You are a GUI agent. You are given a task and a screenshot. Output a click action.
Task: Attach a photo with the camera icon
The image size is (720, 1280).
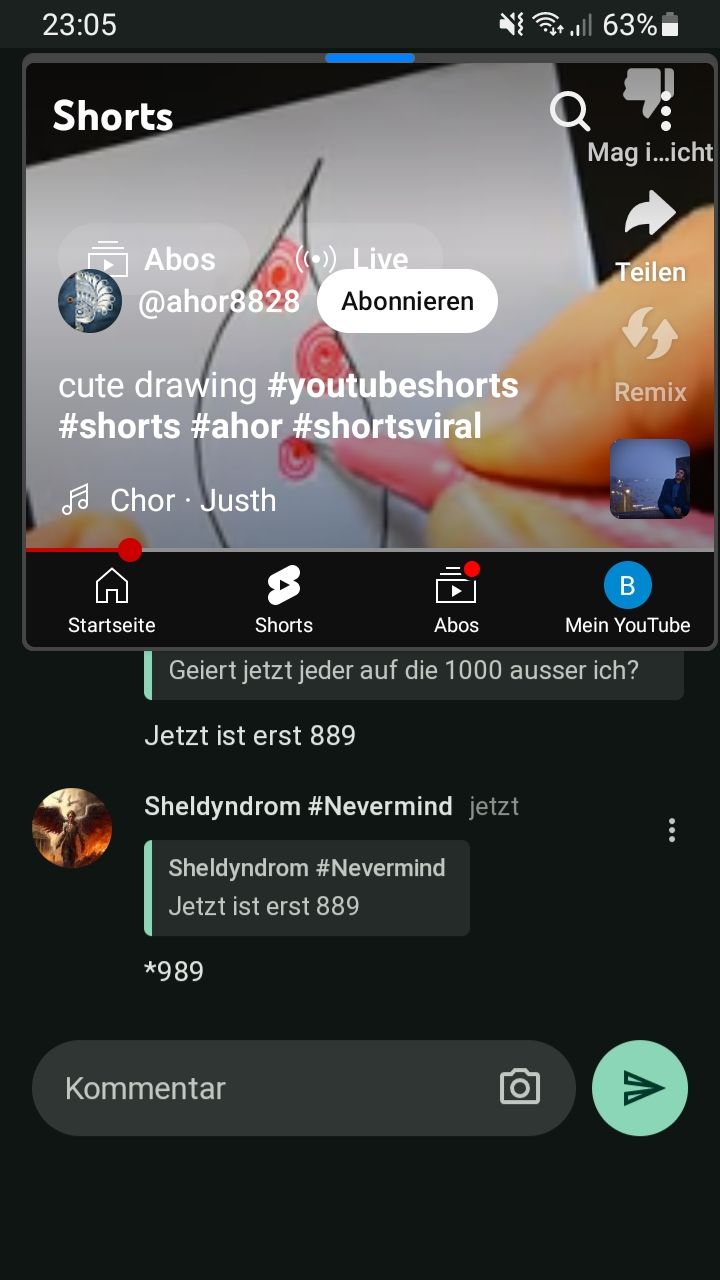(x=520, y=1088)
